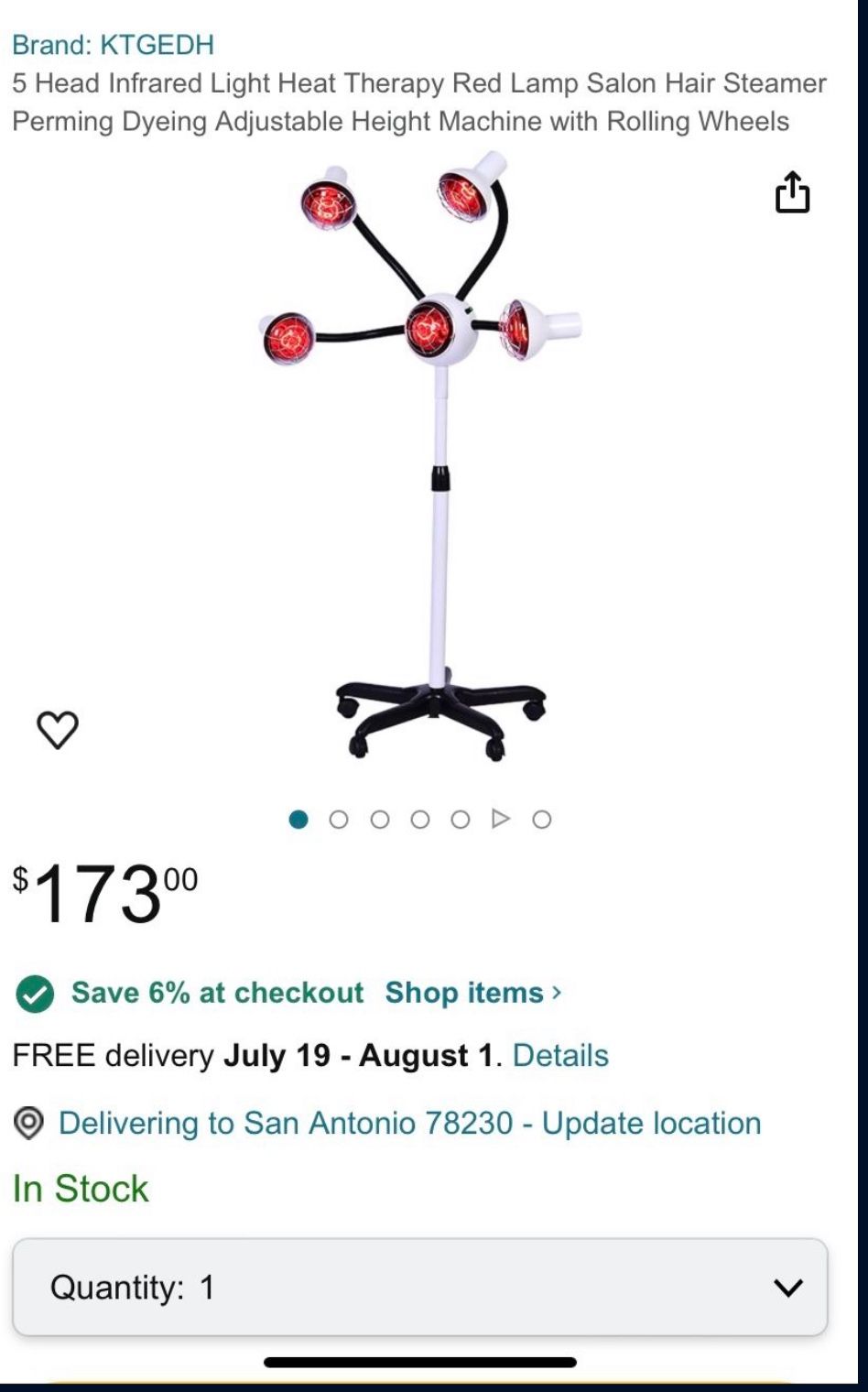Expand the Quantity dropdown
The image size is (868, 1392).
tap(419, 1287)
